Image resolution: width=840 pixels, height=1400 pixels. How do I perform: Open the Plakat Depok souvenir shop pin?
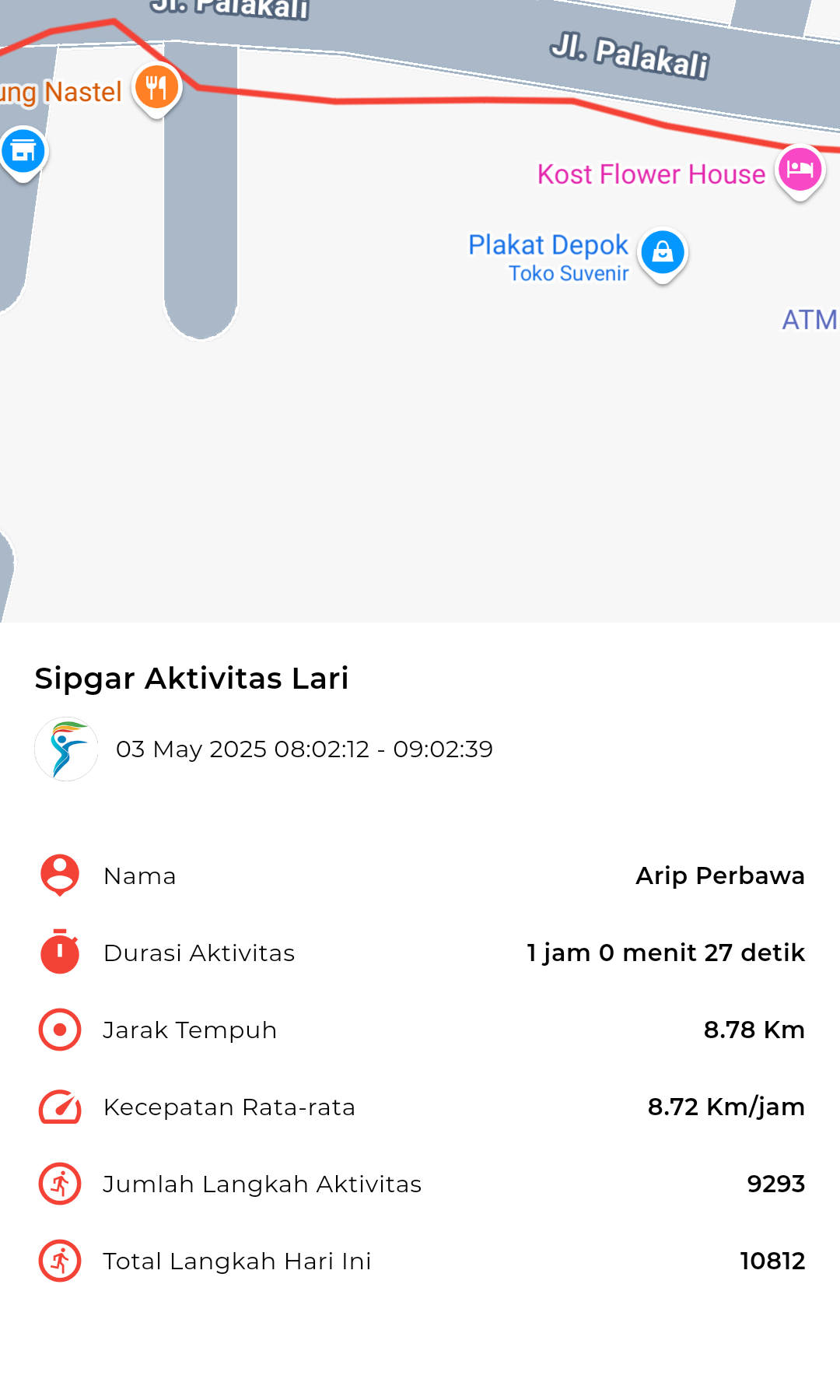pyautogui.click(x=663, y=254)
